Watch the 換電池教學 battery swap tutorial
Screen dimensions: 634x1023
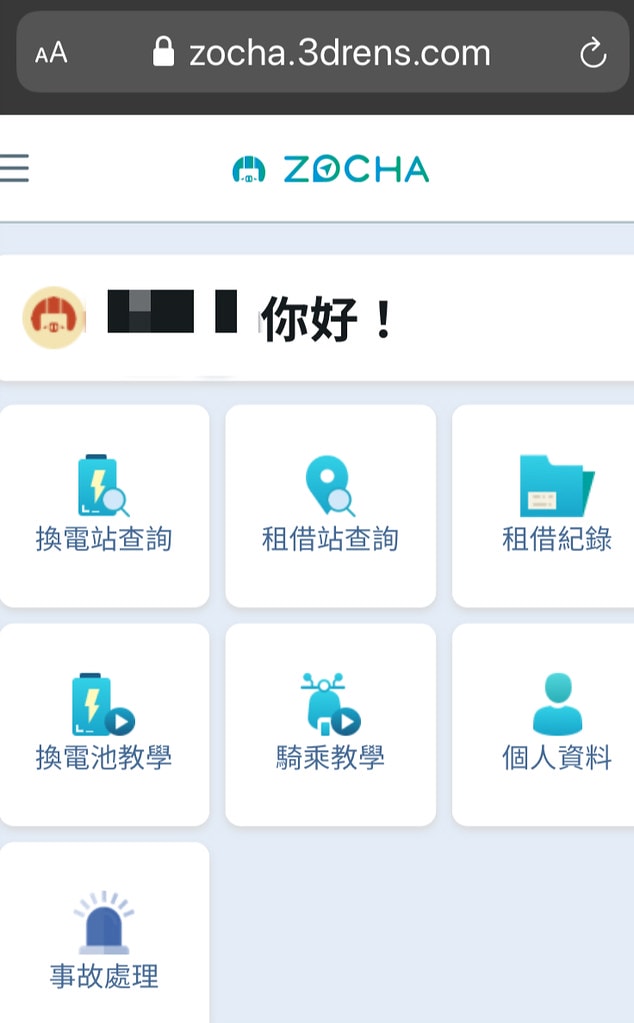click(104, 724)
